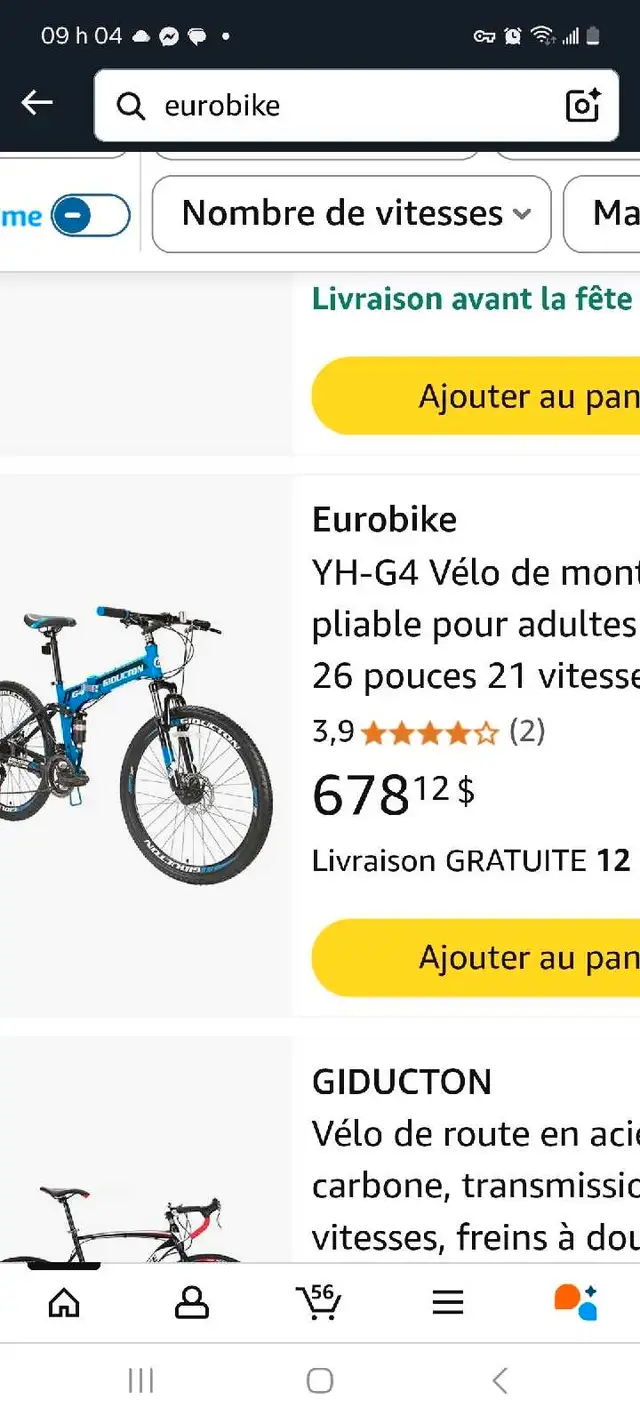
Task: Go back using the arrow beside search
Action: pyautogui.click(x=37, y=103)
